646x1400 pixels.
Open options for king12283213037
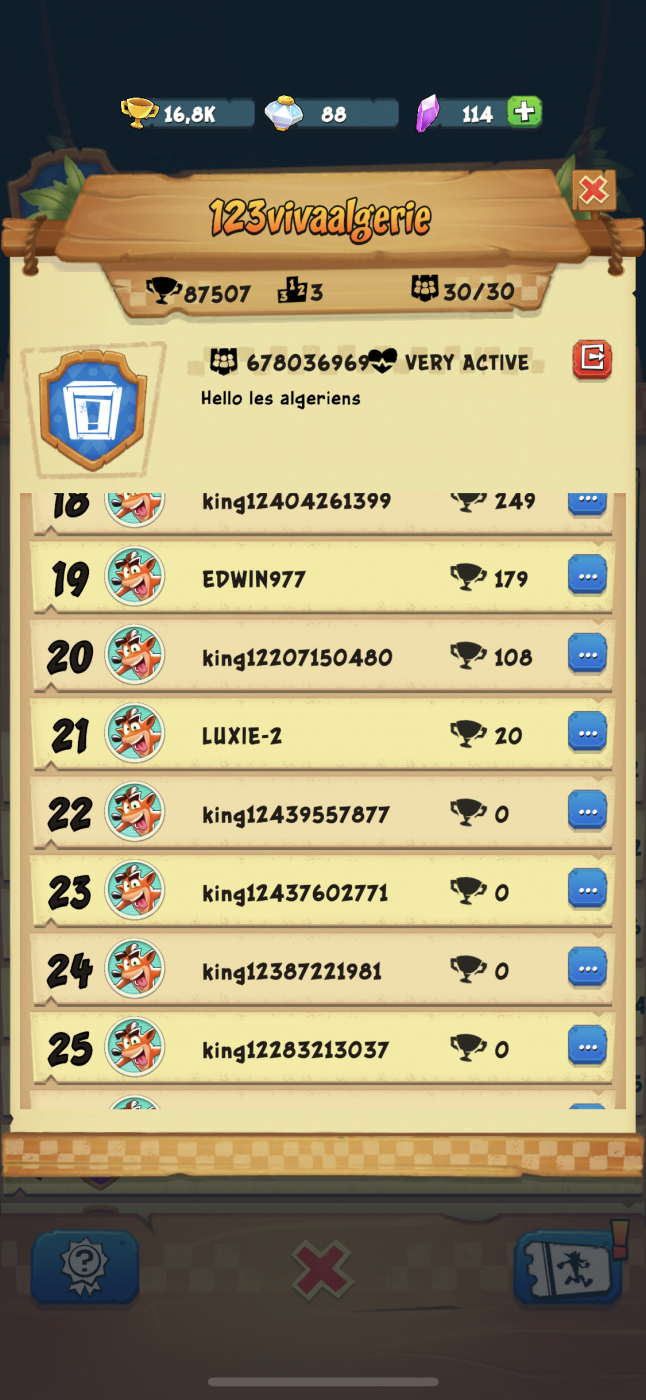coord(587,1046)
